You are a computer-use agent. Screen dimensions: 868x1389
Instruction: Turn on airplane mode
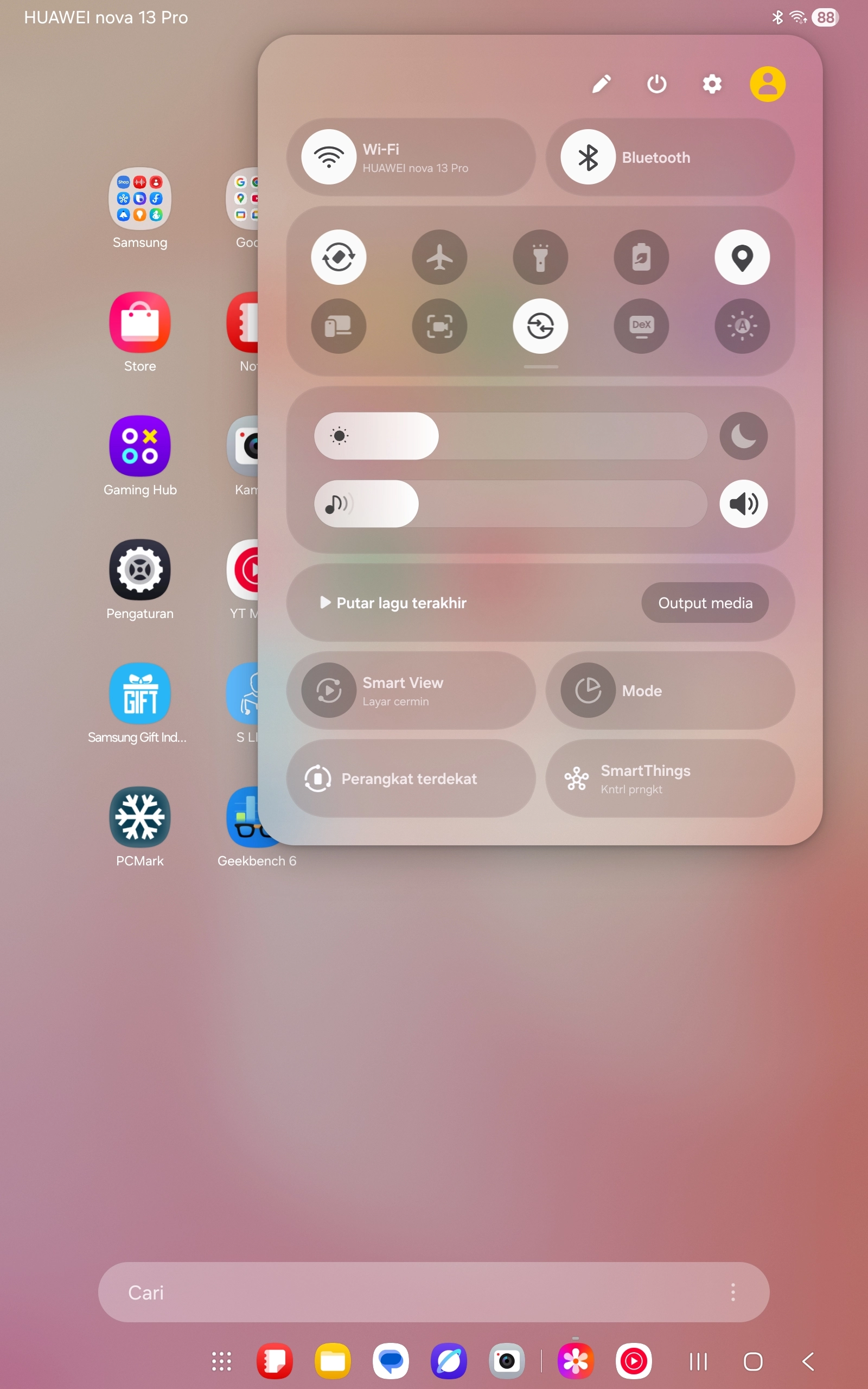point(440,257)
